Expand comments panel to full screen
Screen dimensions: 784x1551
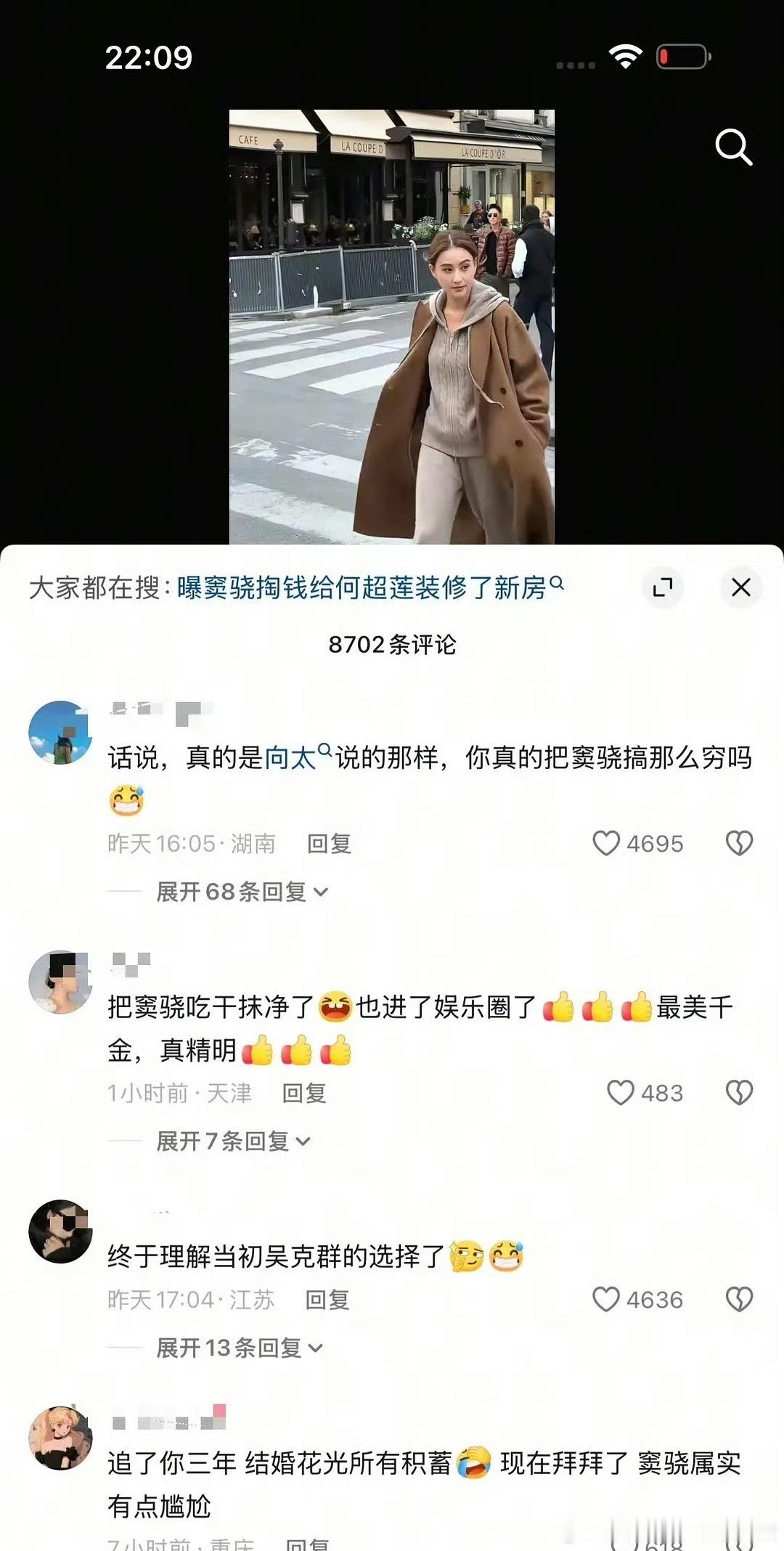coord(662,587)
